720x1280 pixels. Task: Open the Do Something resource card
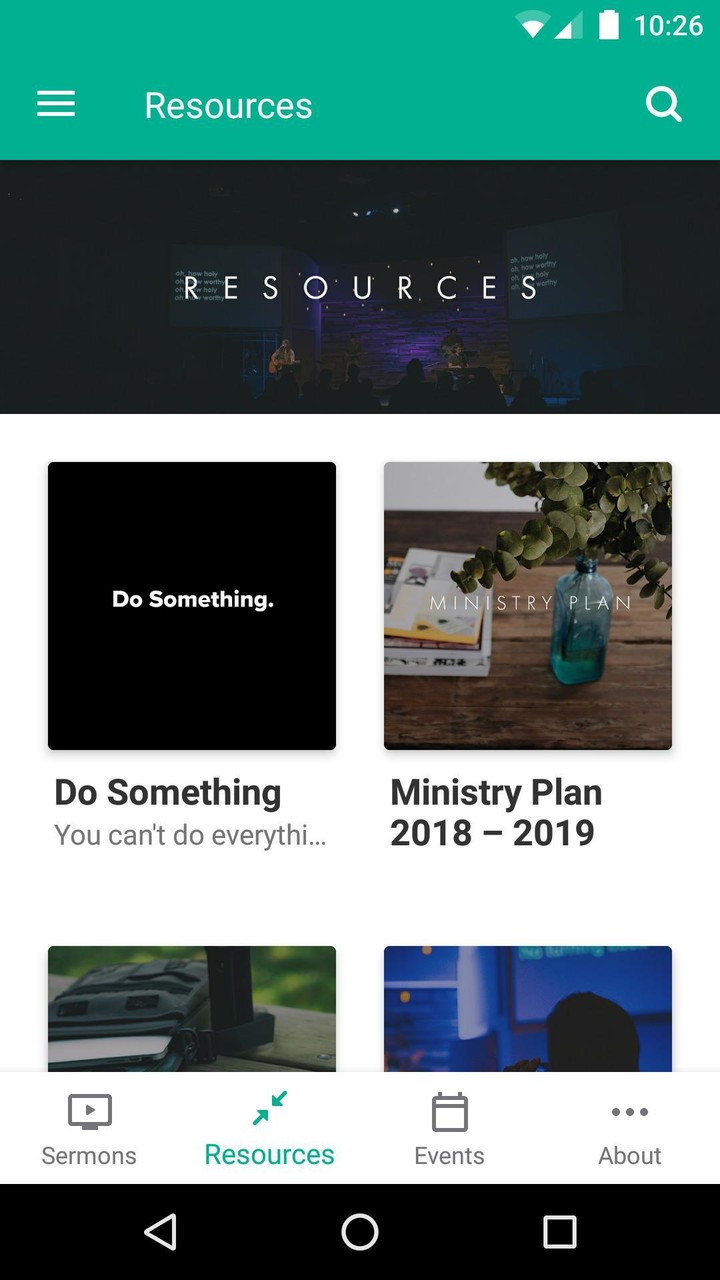tap(192, 606)
